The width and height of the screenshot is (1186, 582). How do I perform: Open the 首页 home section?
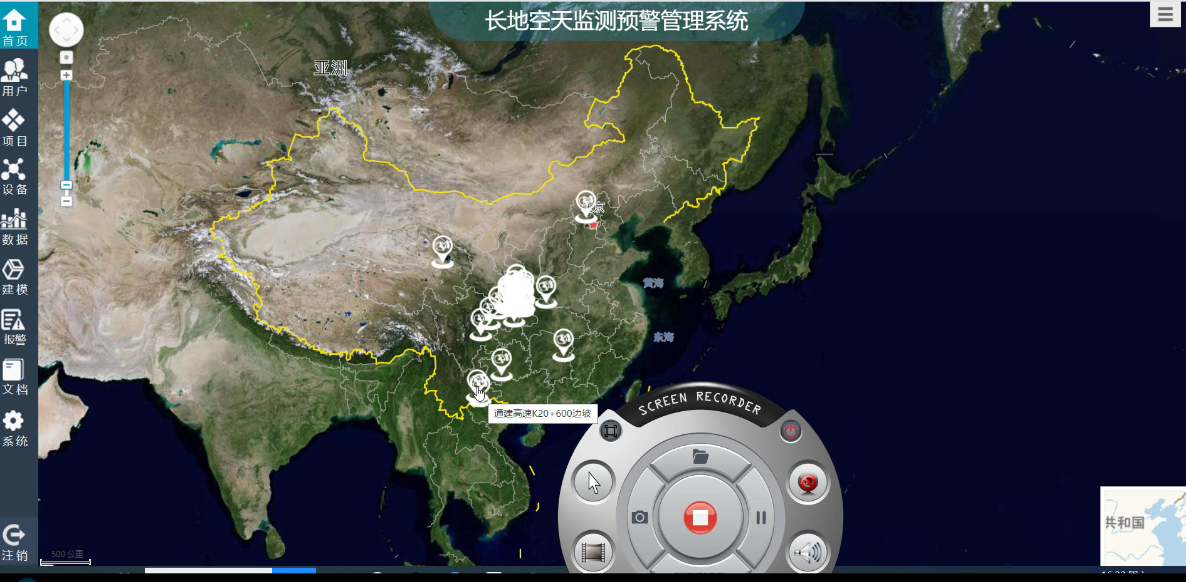point(15,24)
